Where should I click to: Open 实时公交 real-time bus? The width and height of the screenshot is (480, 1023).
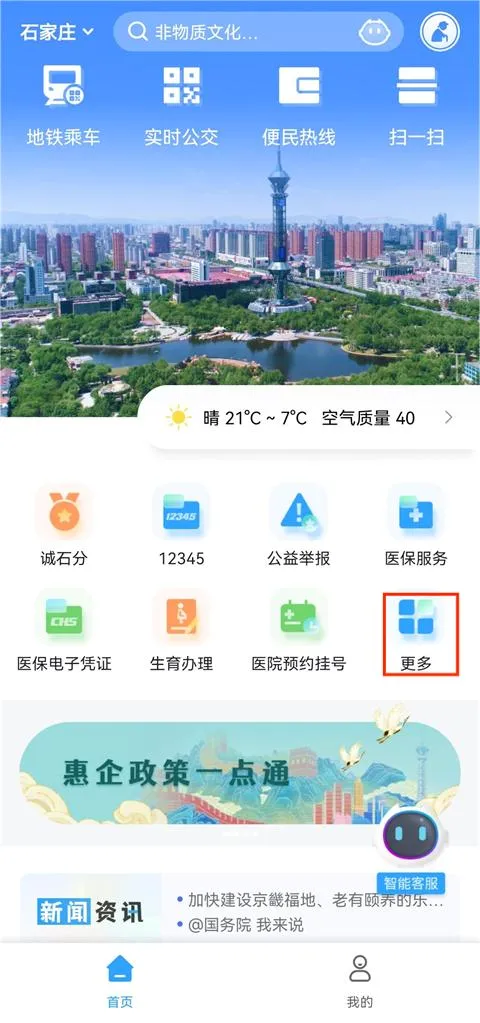181,106
